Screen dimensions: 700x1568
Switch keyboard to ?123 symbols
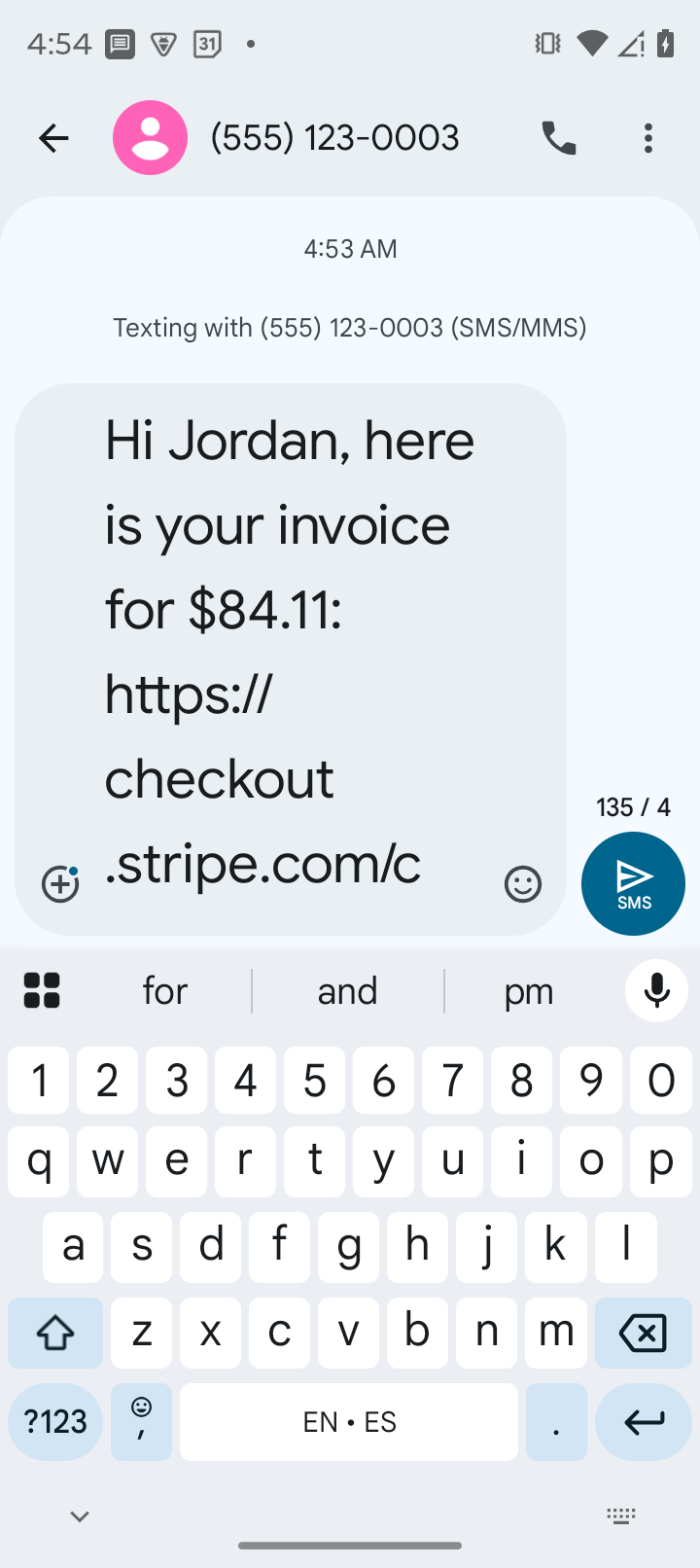(x=55, y=1422)
